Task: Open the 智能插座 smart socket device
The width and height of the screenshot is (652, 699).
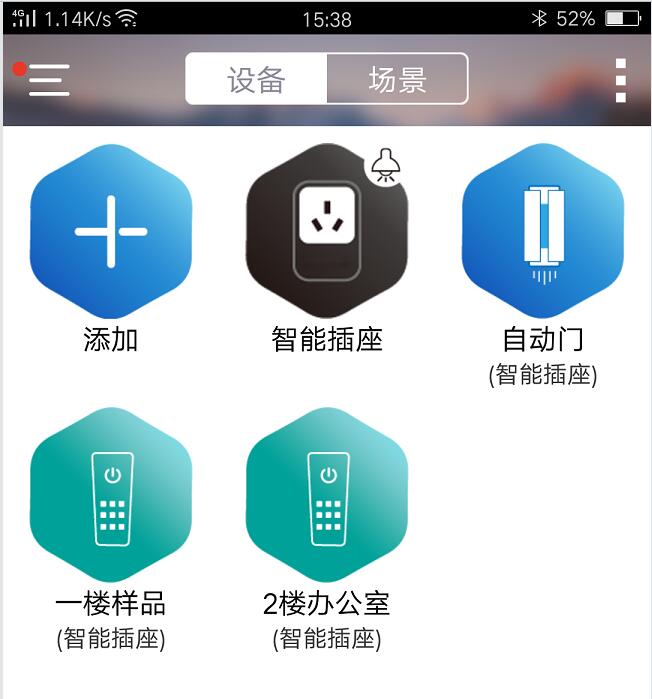Action: coord(326,232)
